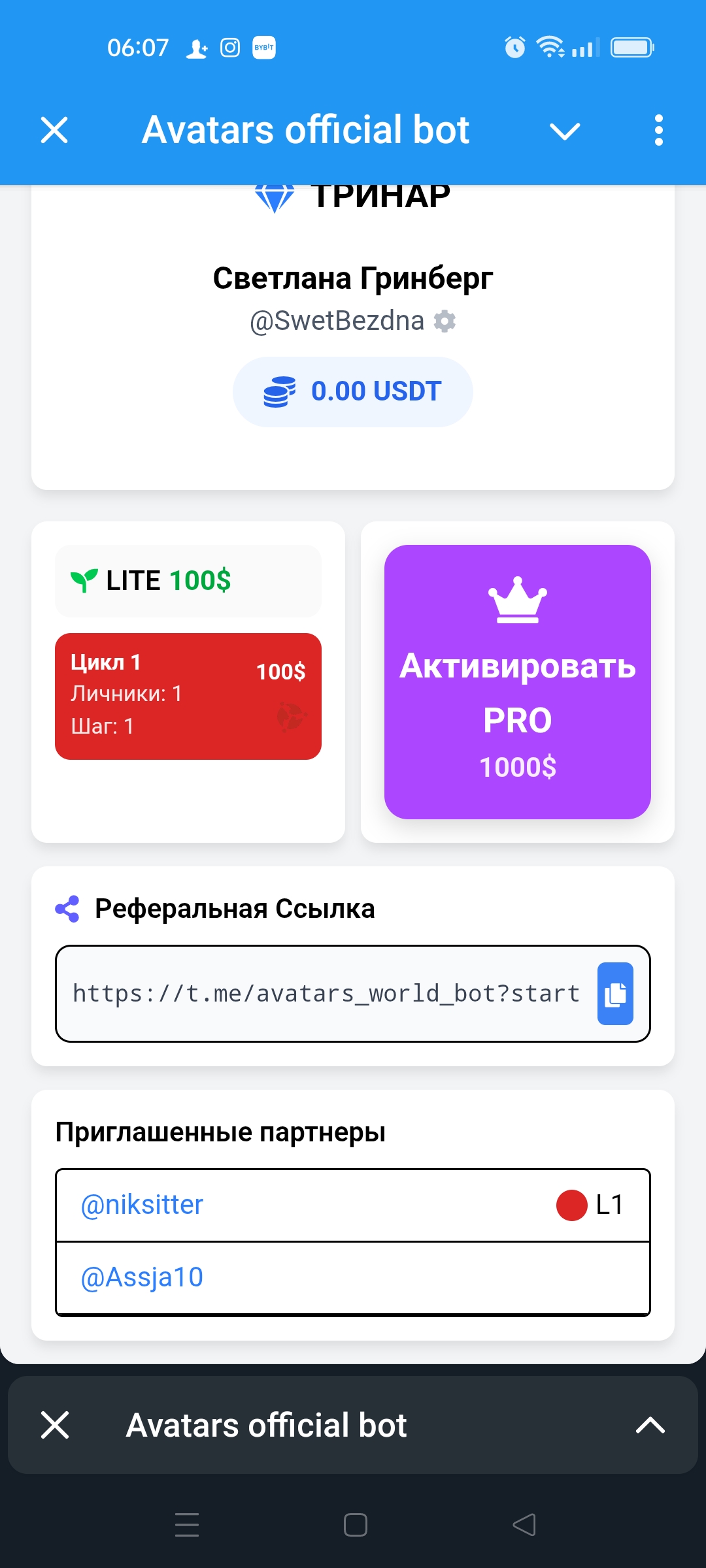Collapse the mini app with the down chevron

(565, 131)
